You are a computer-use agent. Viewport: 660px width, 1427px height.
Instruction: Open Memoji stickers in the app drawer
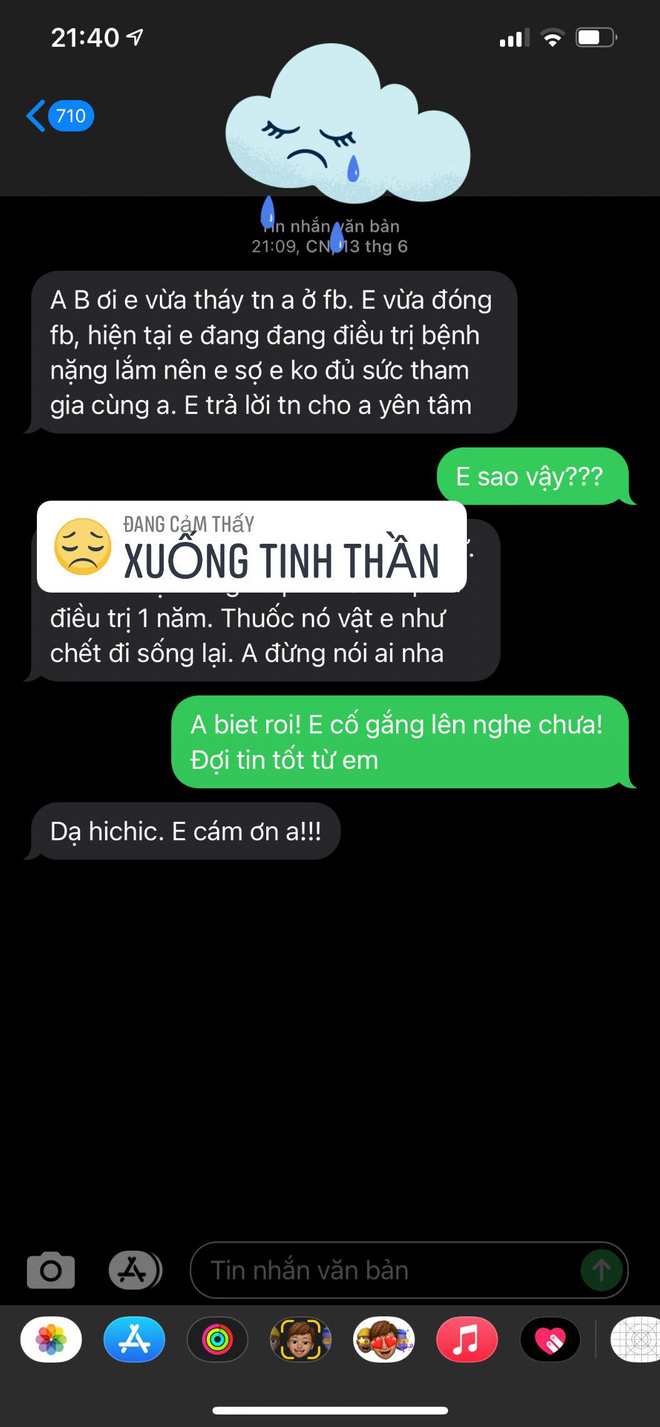[x=384, y=1339]
